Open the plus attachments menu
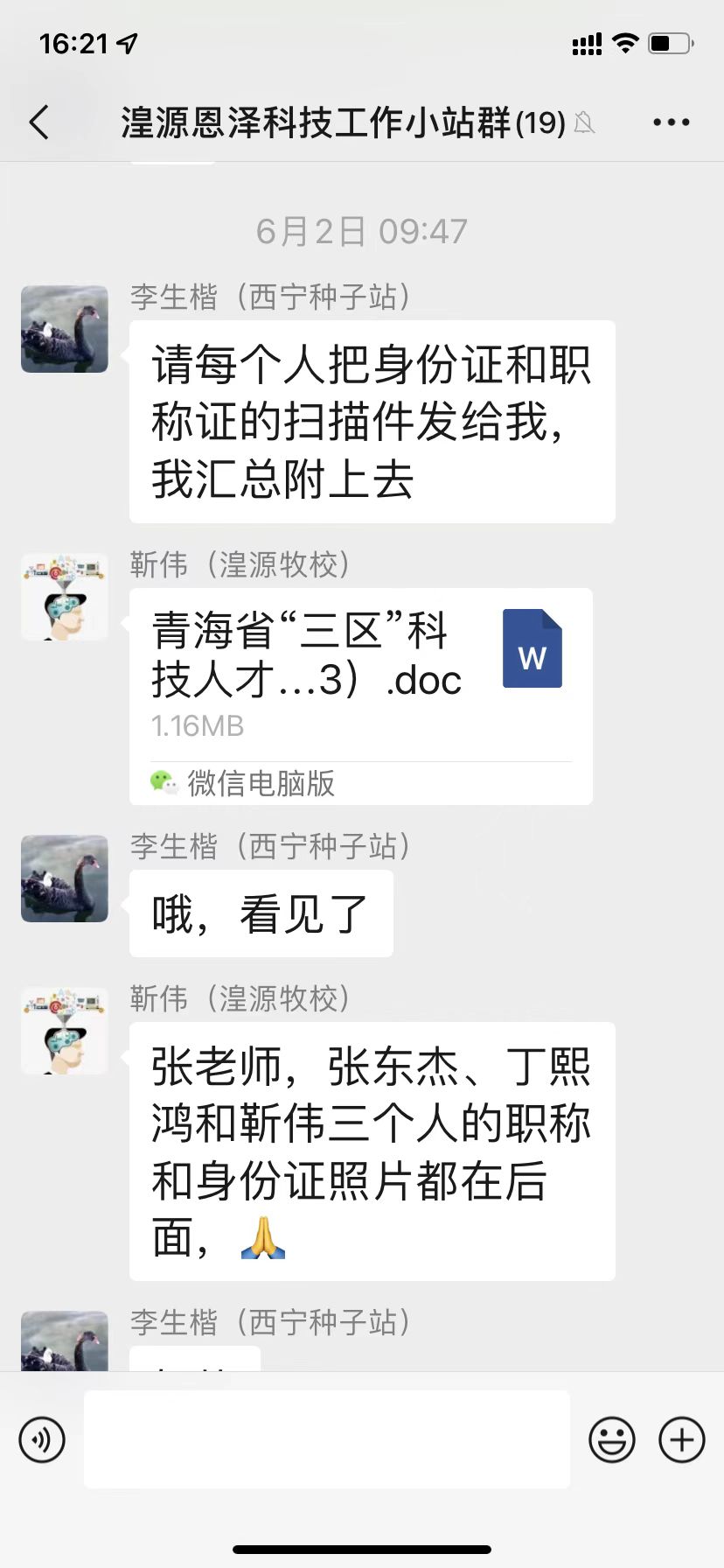This screenshot has height=1568, width=724. [681, 1439]
